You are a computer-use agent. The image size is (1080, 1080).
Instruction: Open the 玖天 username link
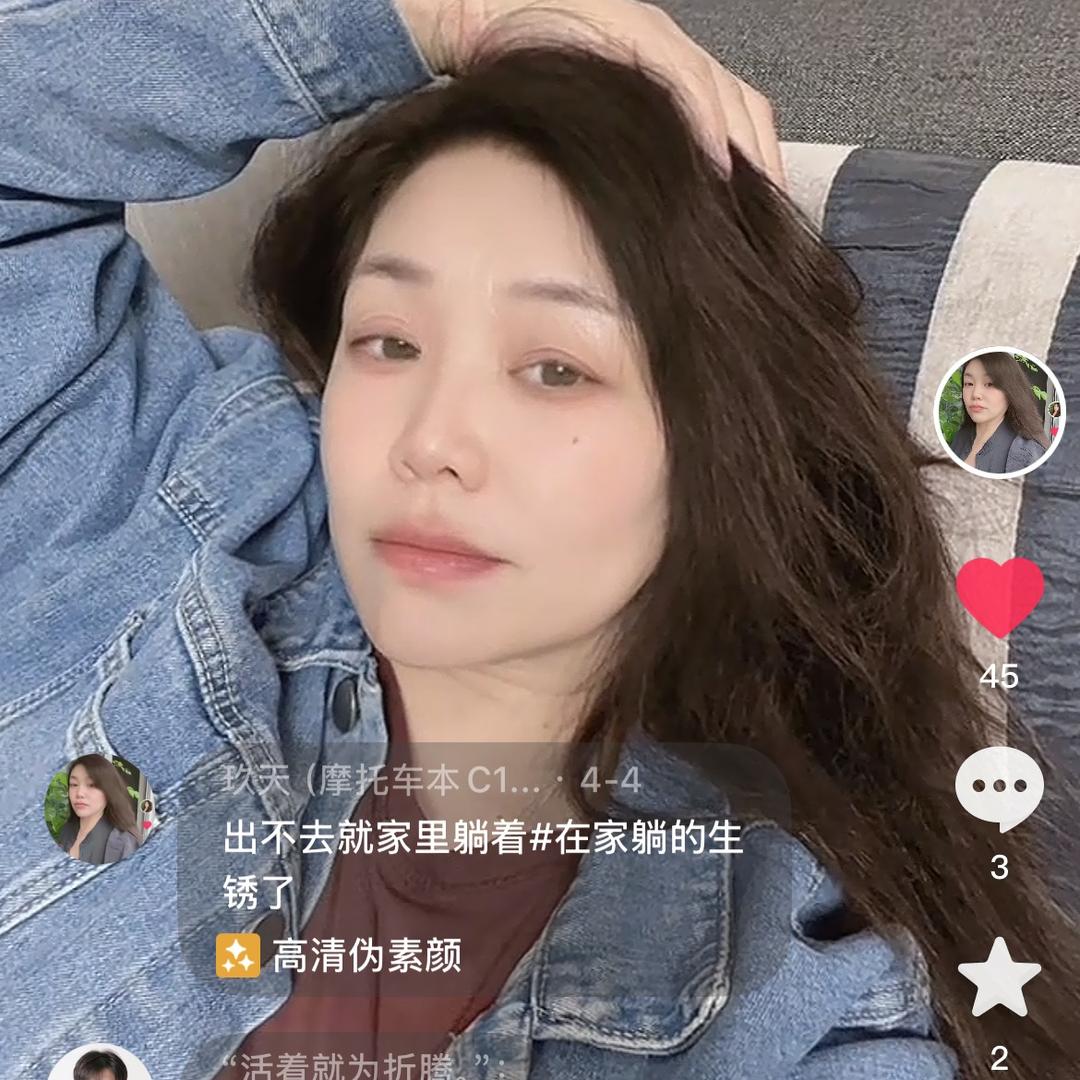(x=382, y=781)
